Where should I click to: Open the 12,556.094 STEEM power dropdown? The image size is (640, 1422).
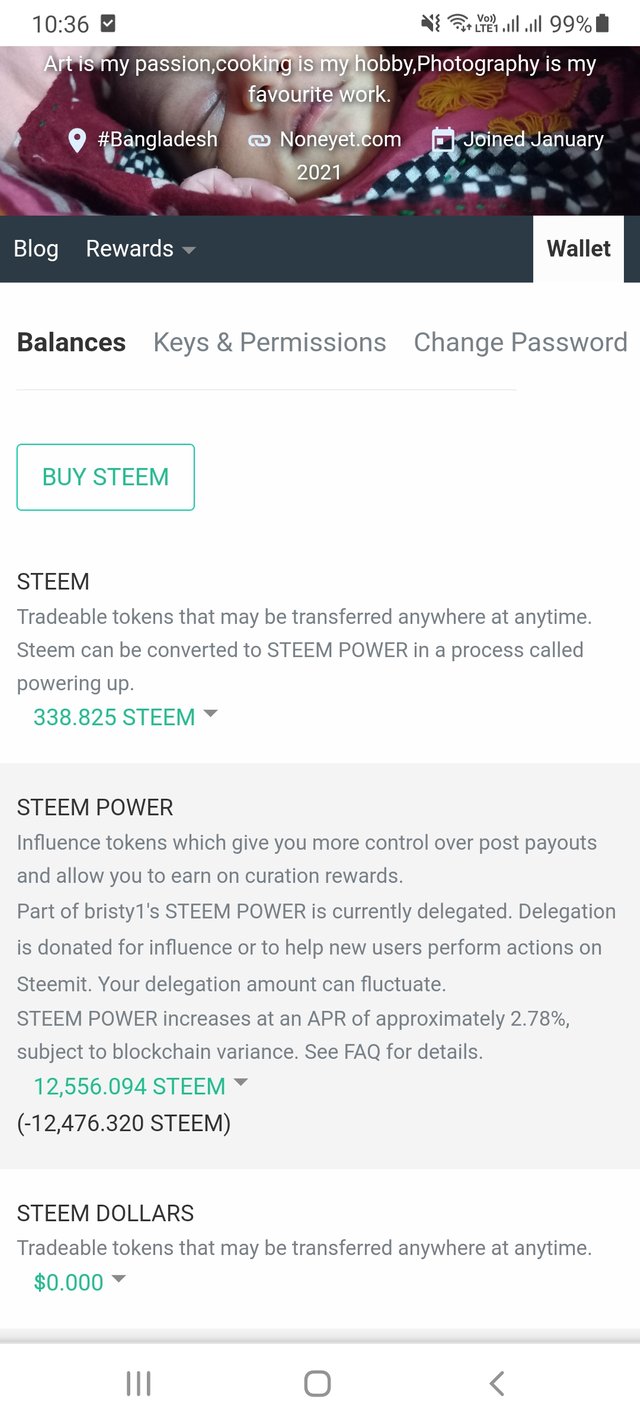tap(140, 1086)
